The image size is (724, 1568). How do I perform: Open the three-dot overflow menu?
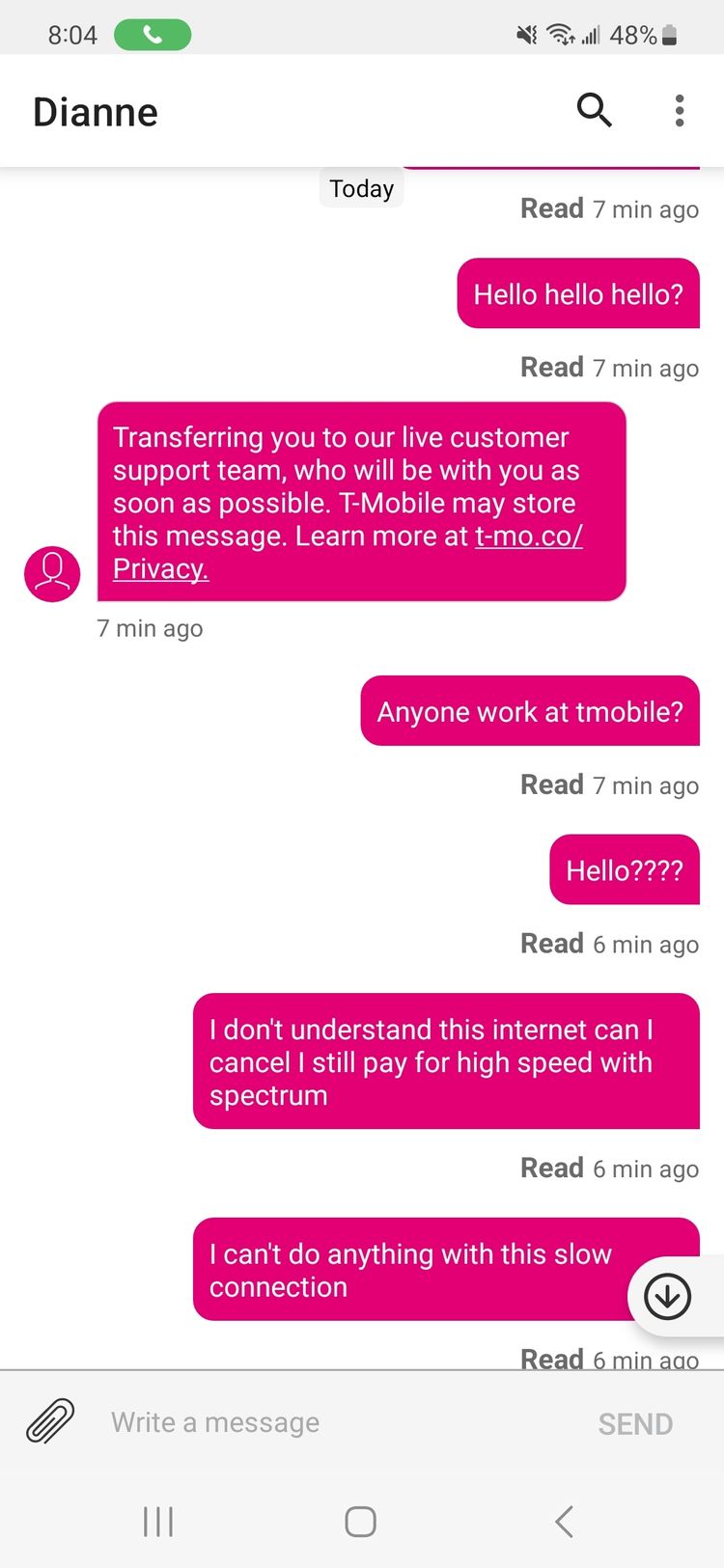[x=680, y=111]
